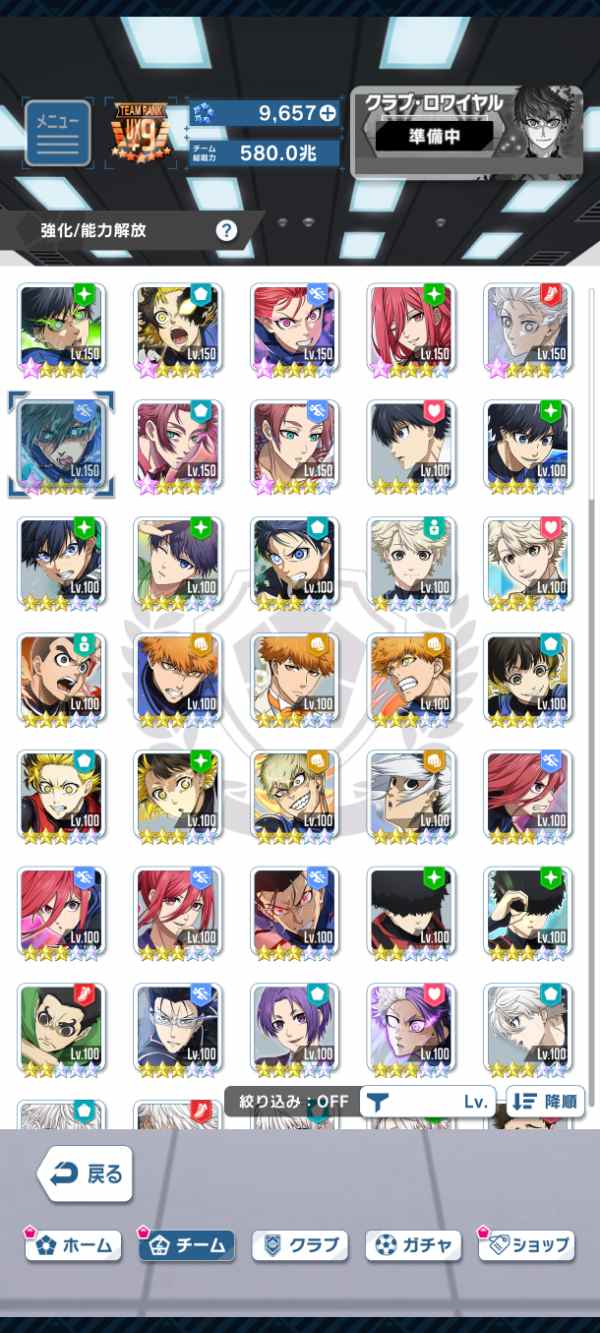600x1333 pixels.
Task: Switch to the ショップ tab
Action: pyautogui.click(x=527, y=1246)
